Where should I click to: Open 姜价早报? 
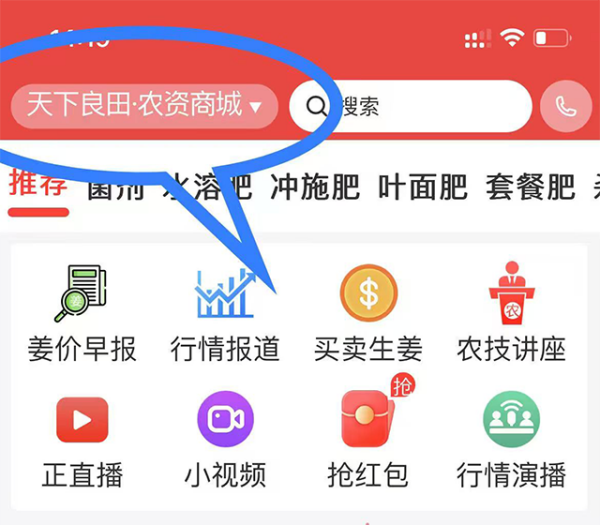(x=82, y=310)
